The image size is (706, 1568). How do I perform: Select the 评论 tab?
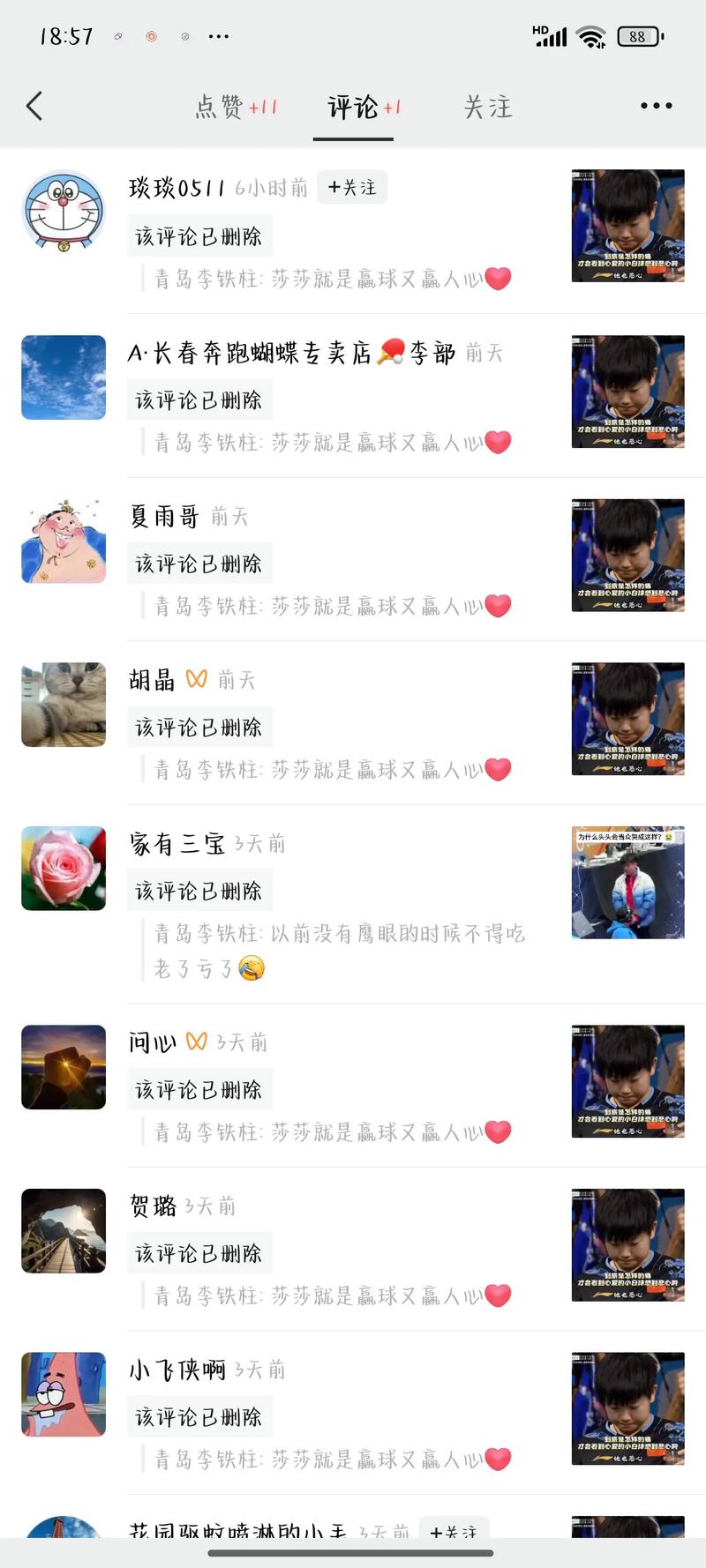pyautogui.click(x=363, y=107)
